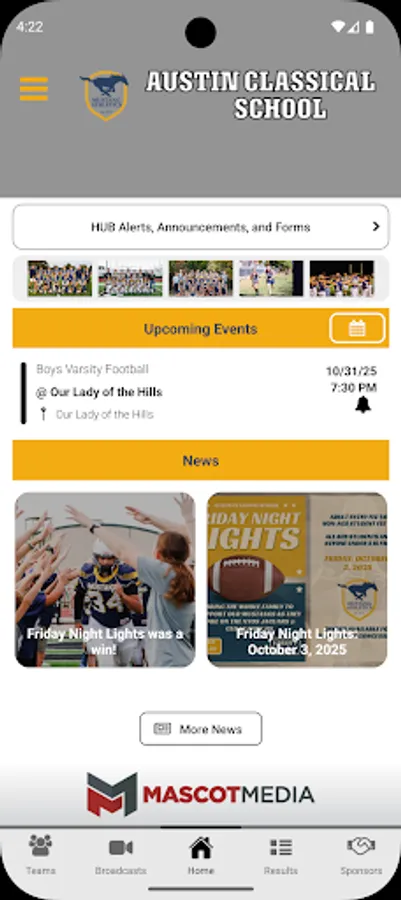
Task: Open 'Friday Night Lights: October 3, 2025' news
Action: pos(297,580)
